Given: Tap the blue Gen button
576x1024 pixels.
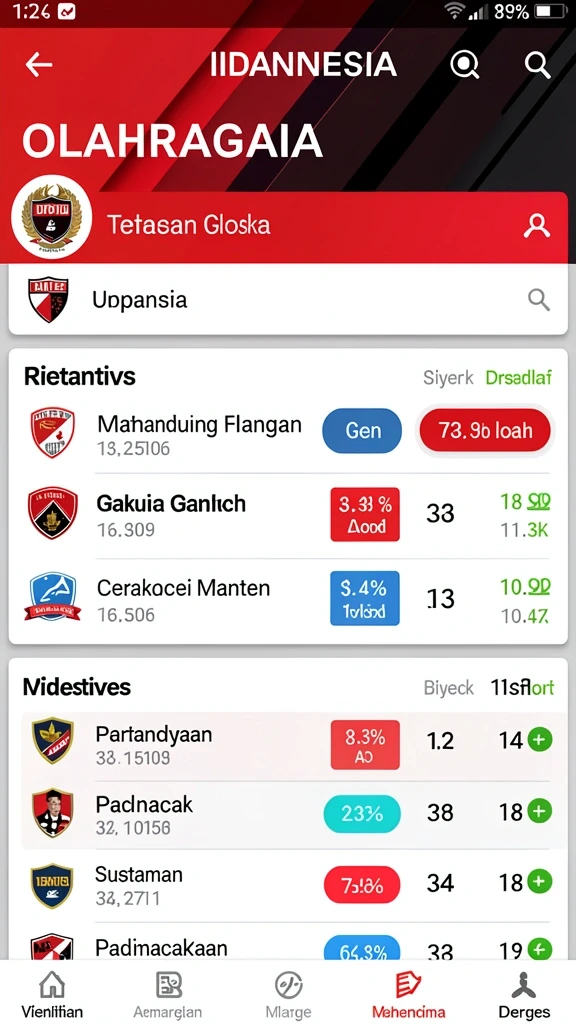Looking at the screenshot, I should click(362, 430).
